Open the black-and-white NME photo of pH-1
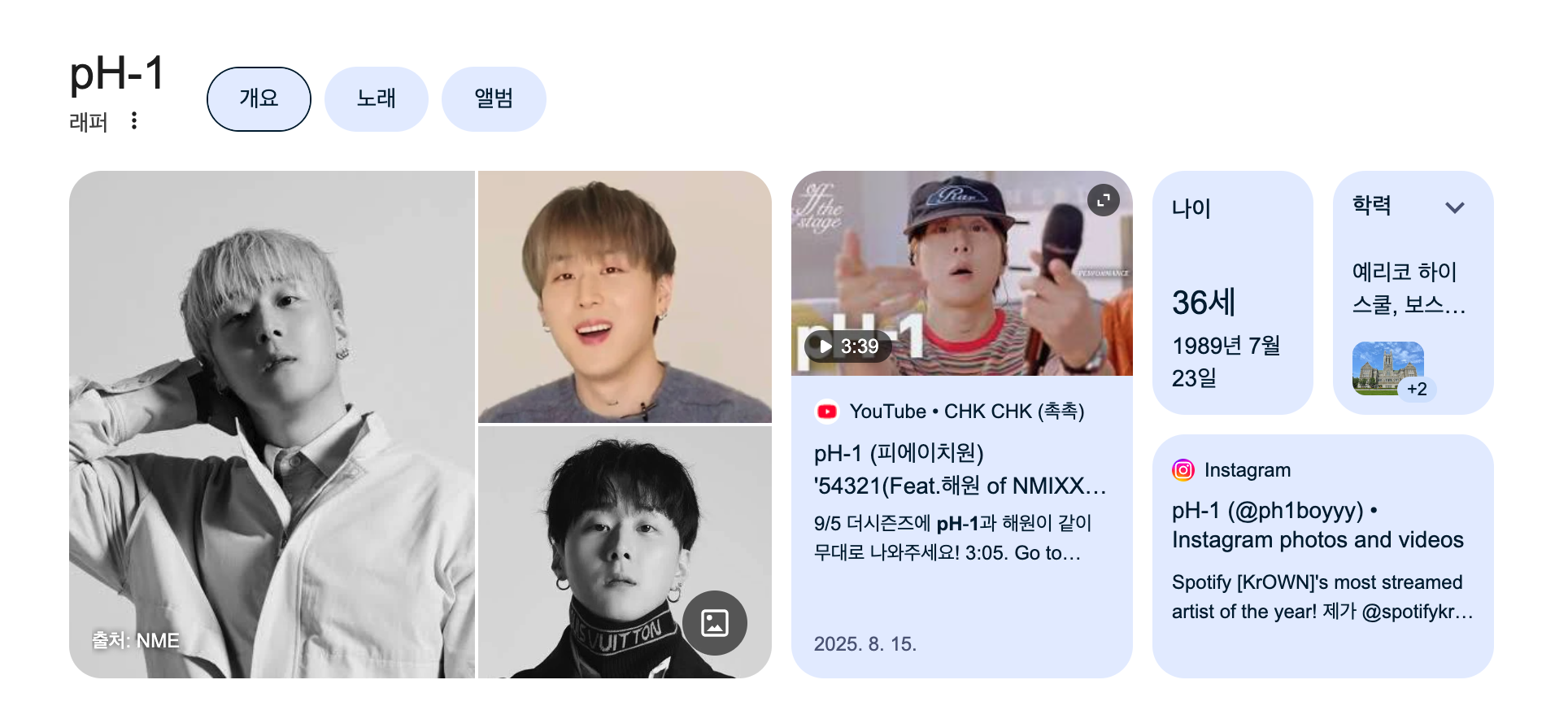 coord(271,423)
